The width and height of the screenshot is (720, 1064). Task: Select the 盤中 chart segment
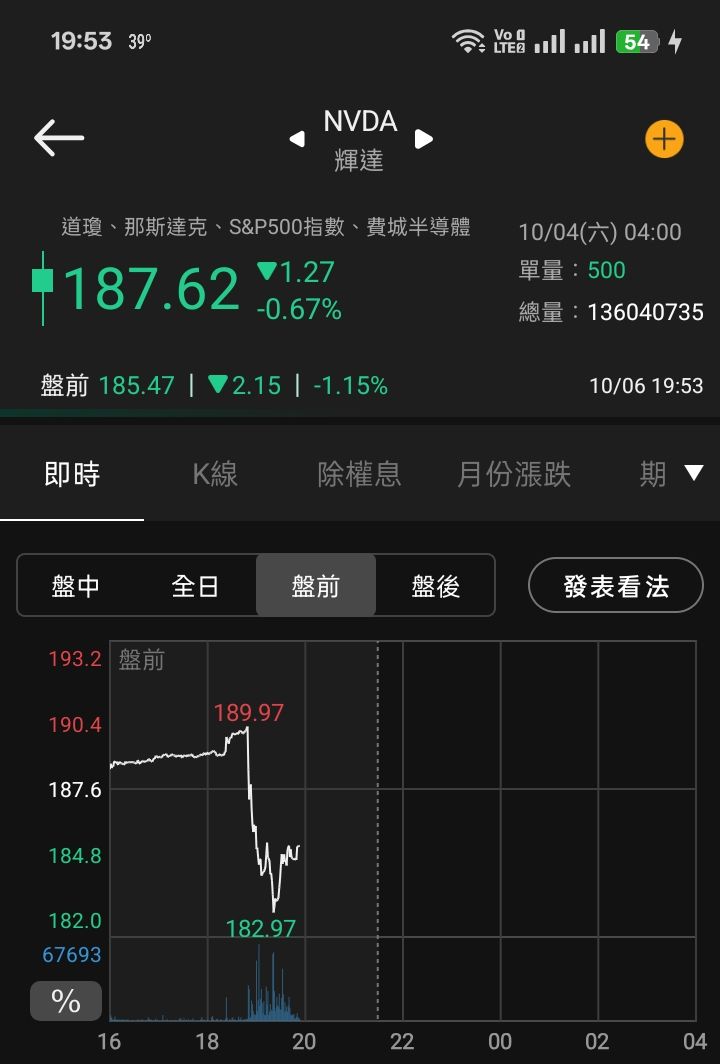76,586
